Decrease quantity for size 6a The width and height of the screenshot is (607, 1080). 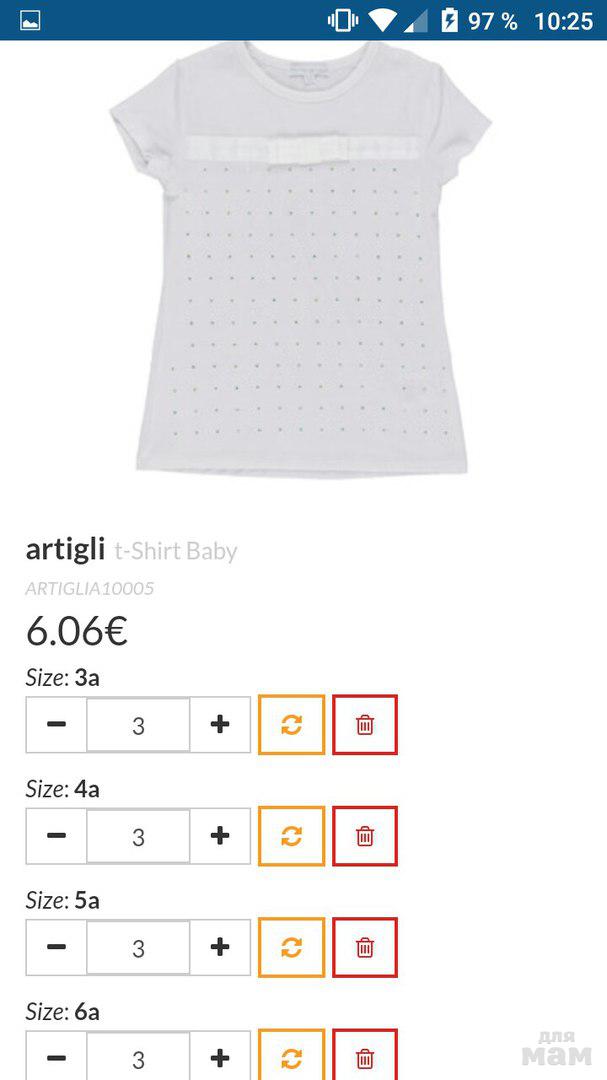point(57,1058)
